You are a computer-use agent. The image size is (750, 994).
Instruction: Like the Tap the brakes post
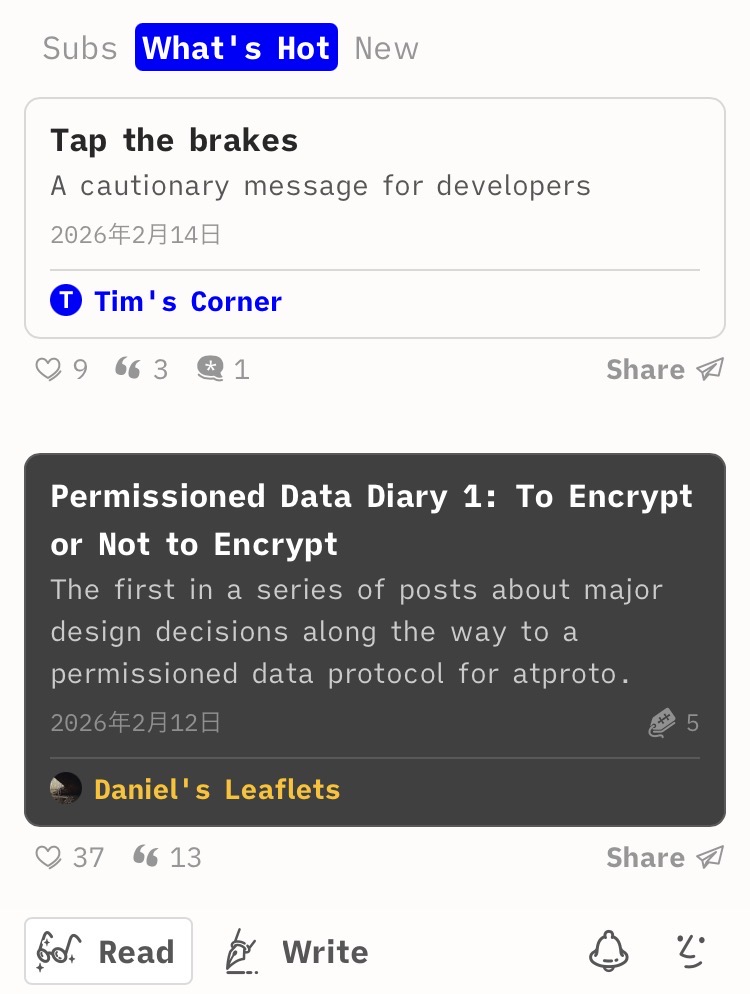[61, 370]
